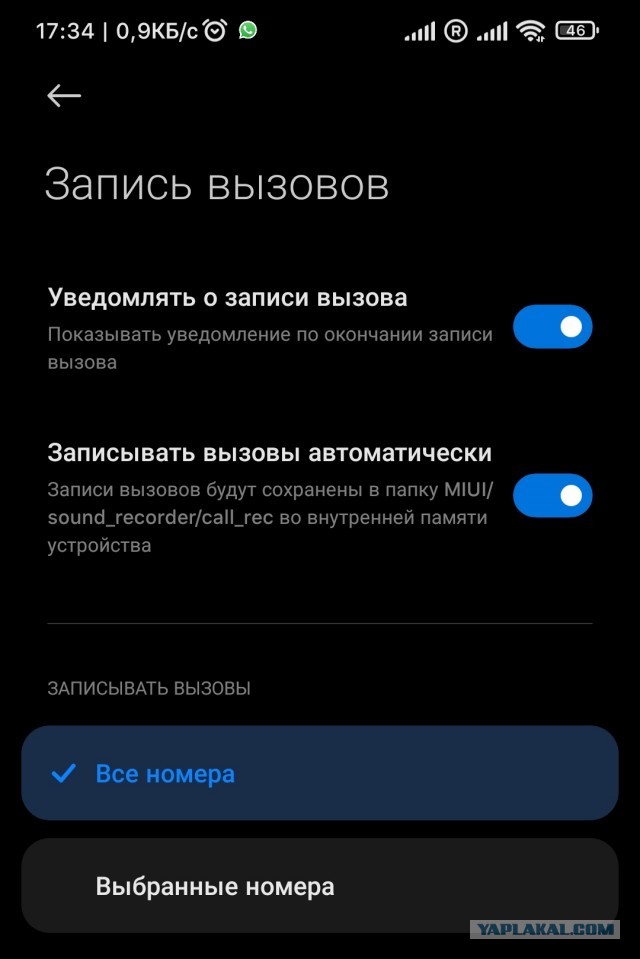
Task: Disable "Записывать вызовы автоматически" switch
Action: [552, 496]
